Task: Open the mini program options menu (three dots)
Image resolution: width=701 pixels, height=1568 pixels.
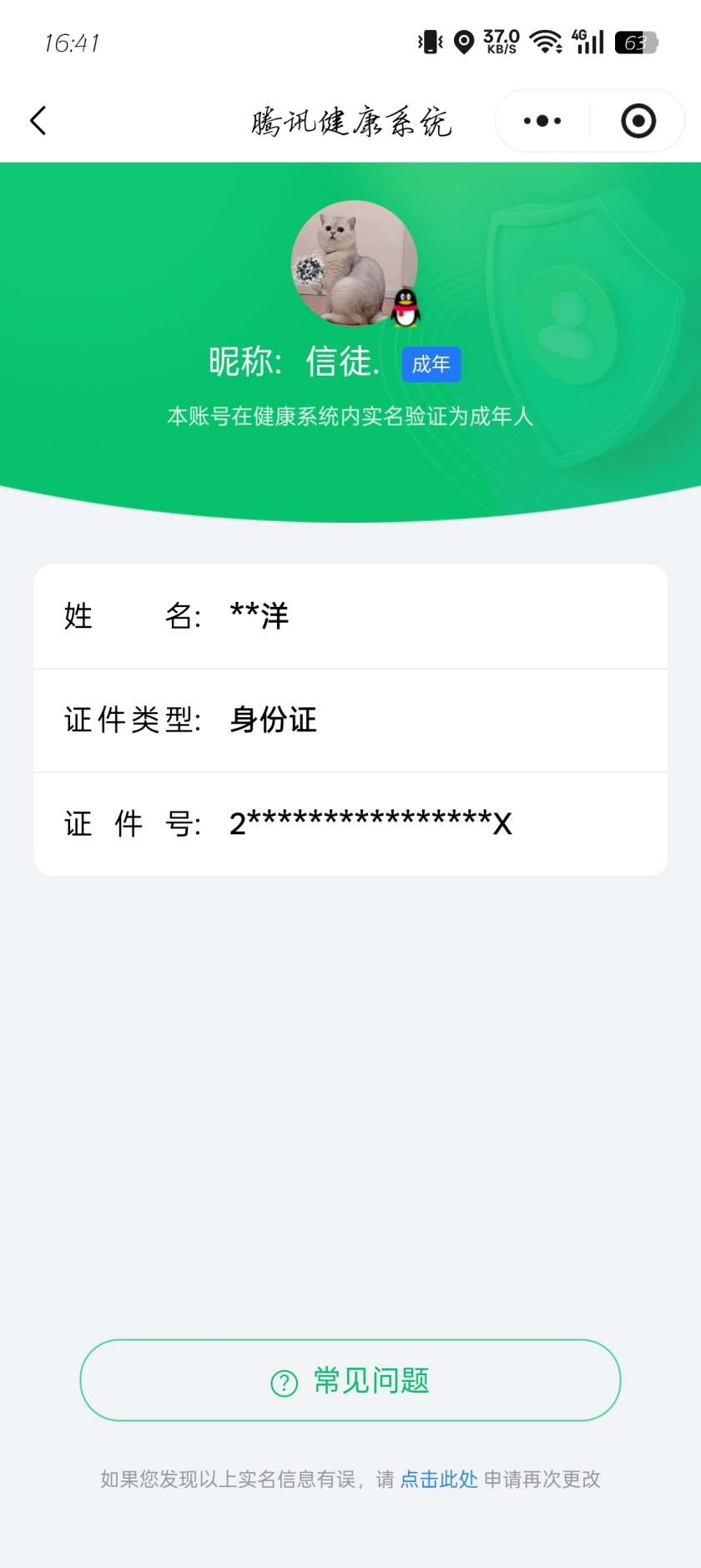Action: [x=540, y=120]
